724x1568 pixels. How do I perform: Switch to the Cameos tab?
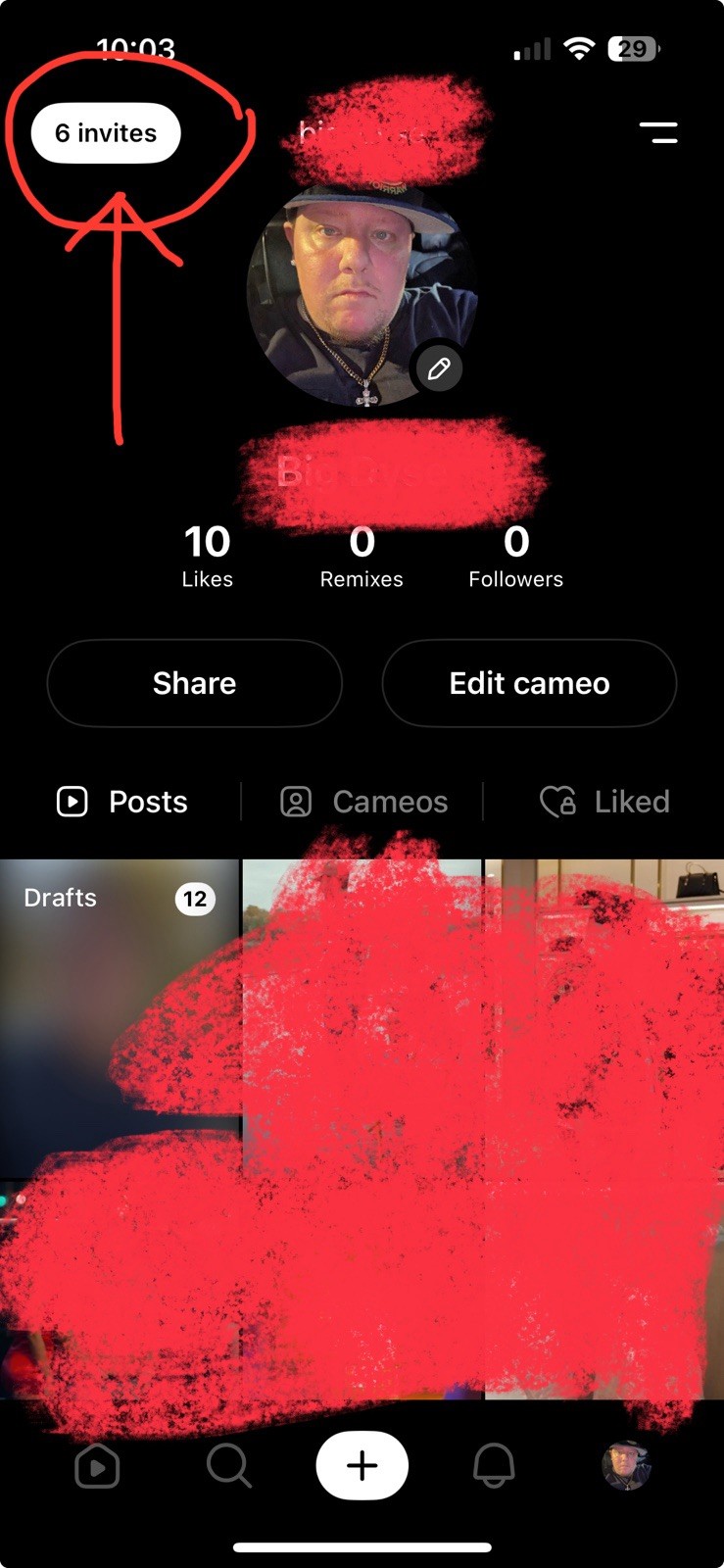pos(363,802)
